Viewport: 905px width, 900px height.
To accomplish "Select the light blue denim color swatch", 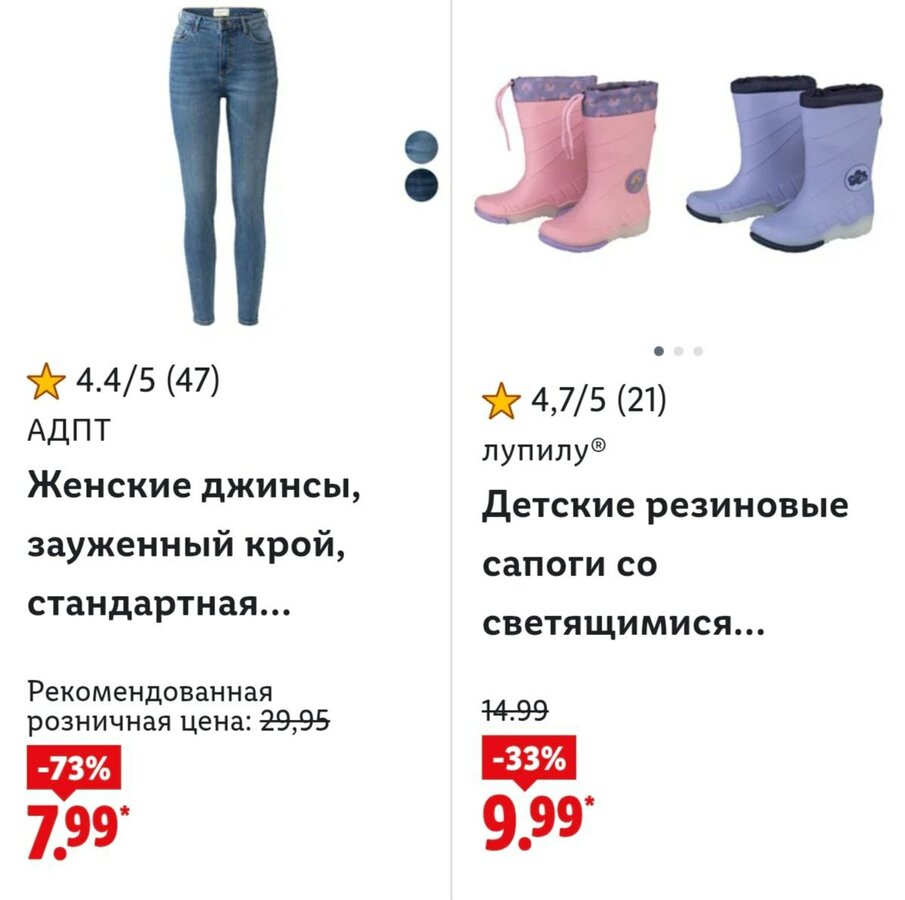I will click(x=421, y=148).
